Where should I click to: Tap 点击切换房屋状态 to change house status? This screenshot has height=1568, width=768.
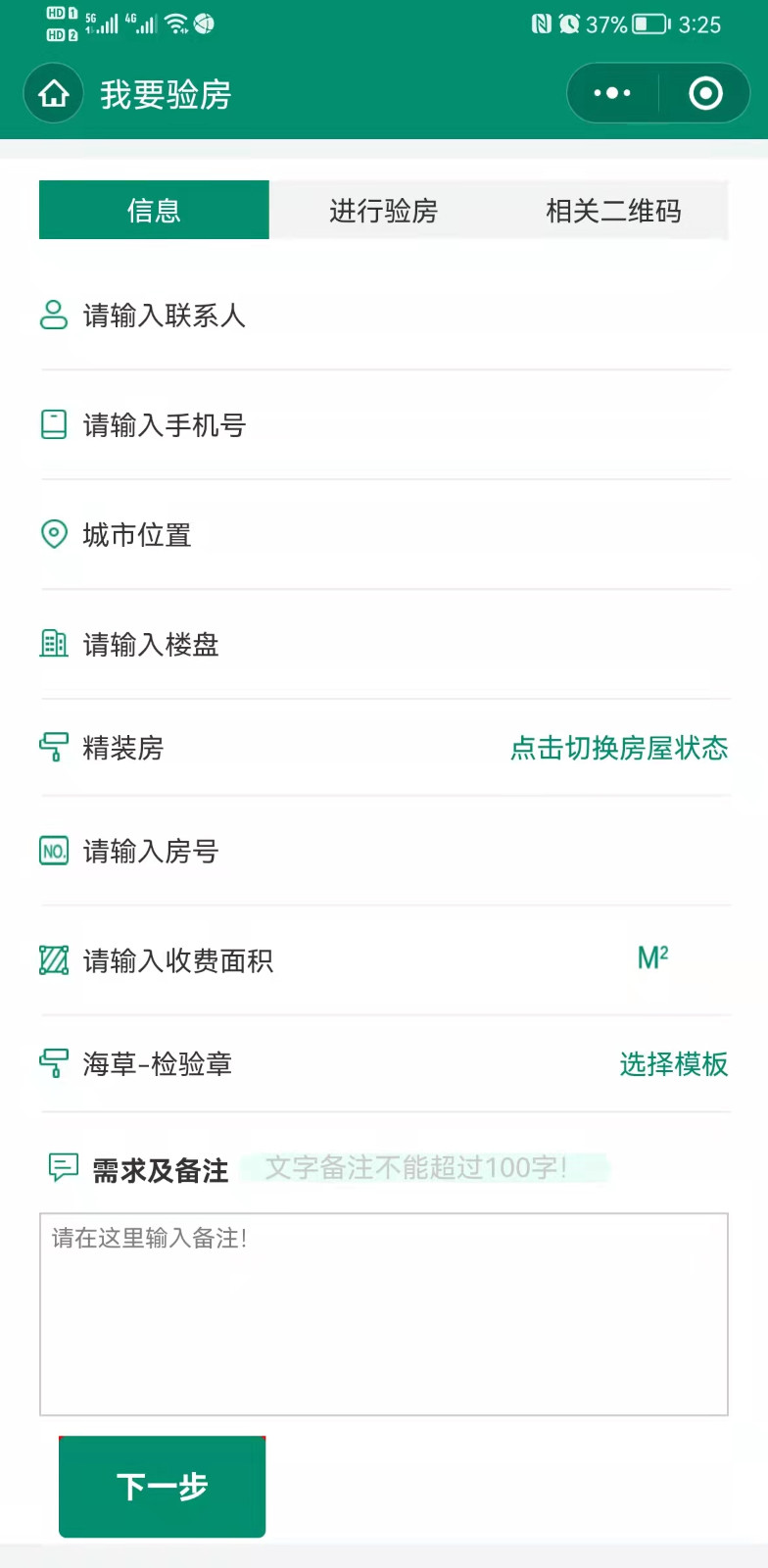619,749
